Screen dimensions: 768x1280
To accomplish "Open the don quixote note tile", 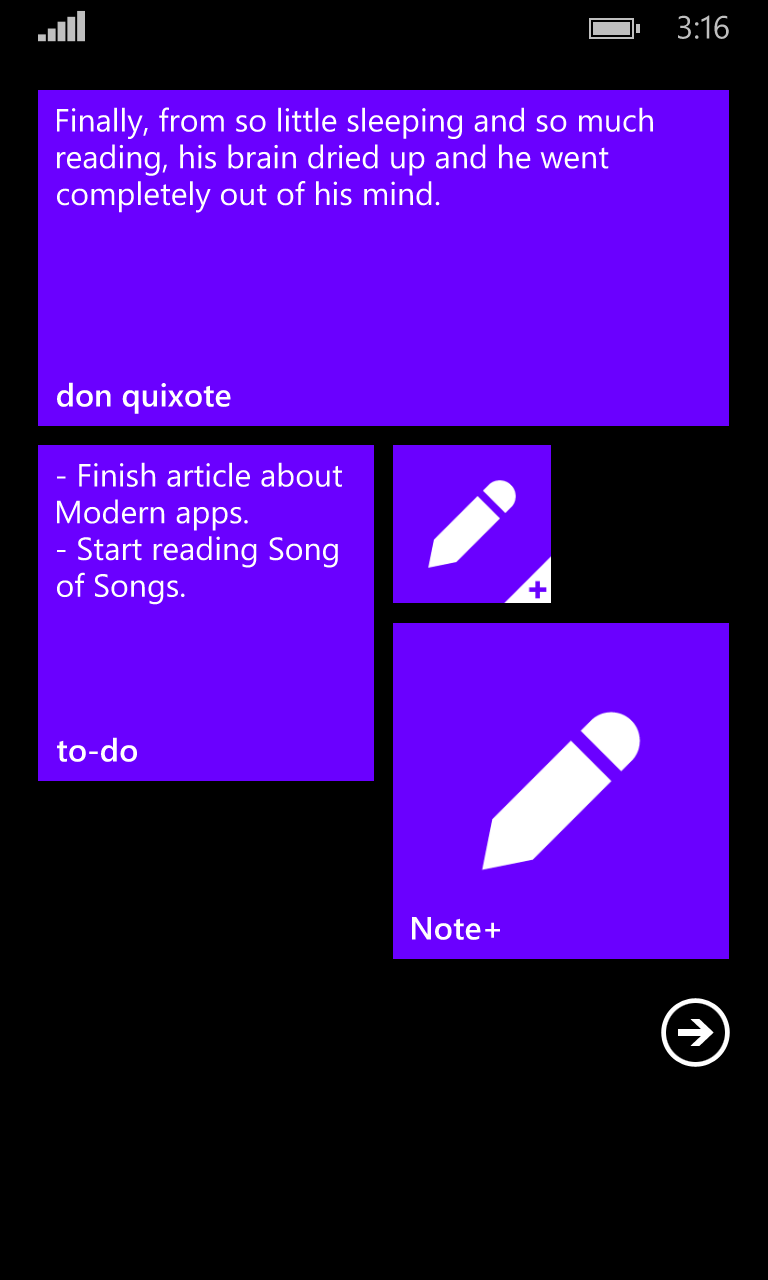I will point(383,258).
